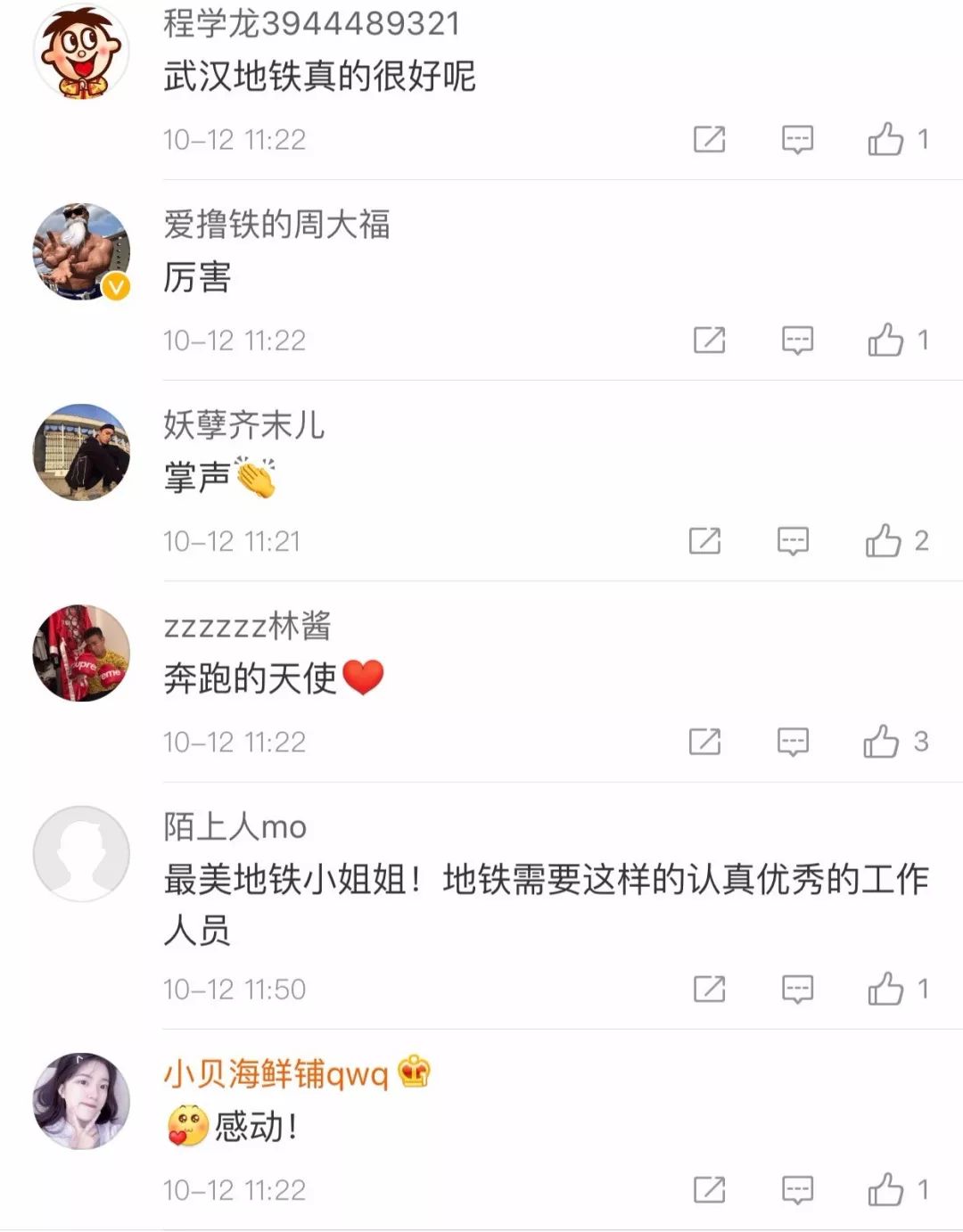963x1232 pixels.
Task: Repost 程学龙3944489321's comment
Action: coord(709,139)
